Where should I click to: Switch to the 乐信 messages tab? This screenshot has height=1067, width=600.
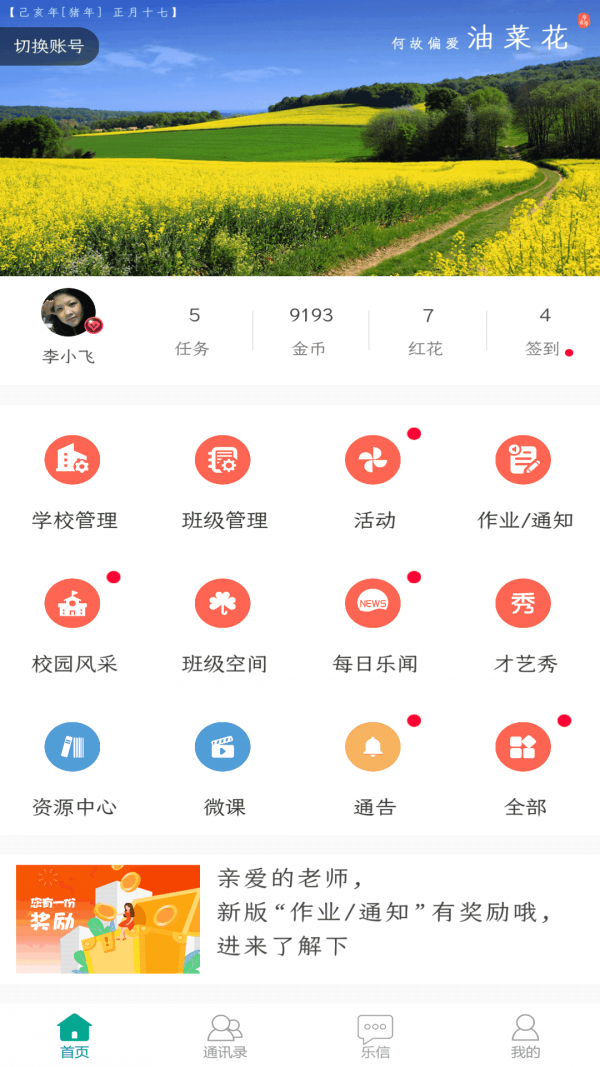[x=375, y=1036]
